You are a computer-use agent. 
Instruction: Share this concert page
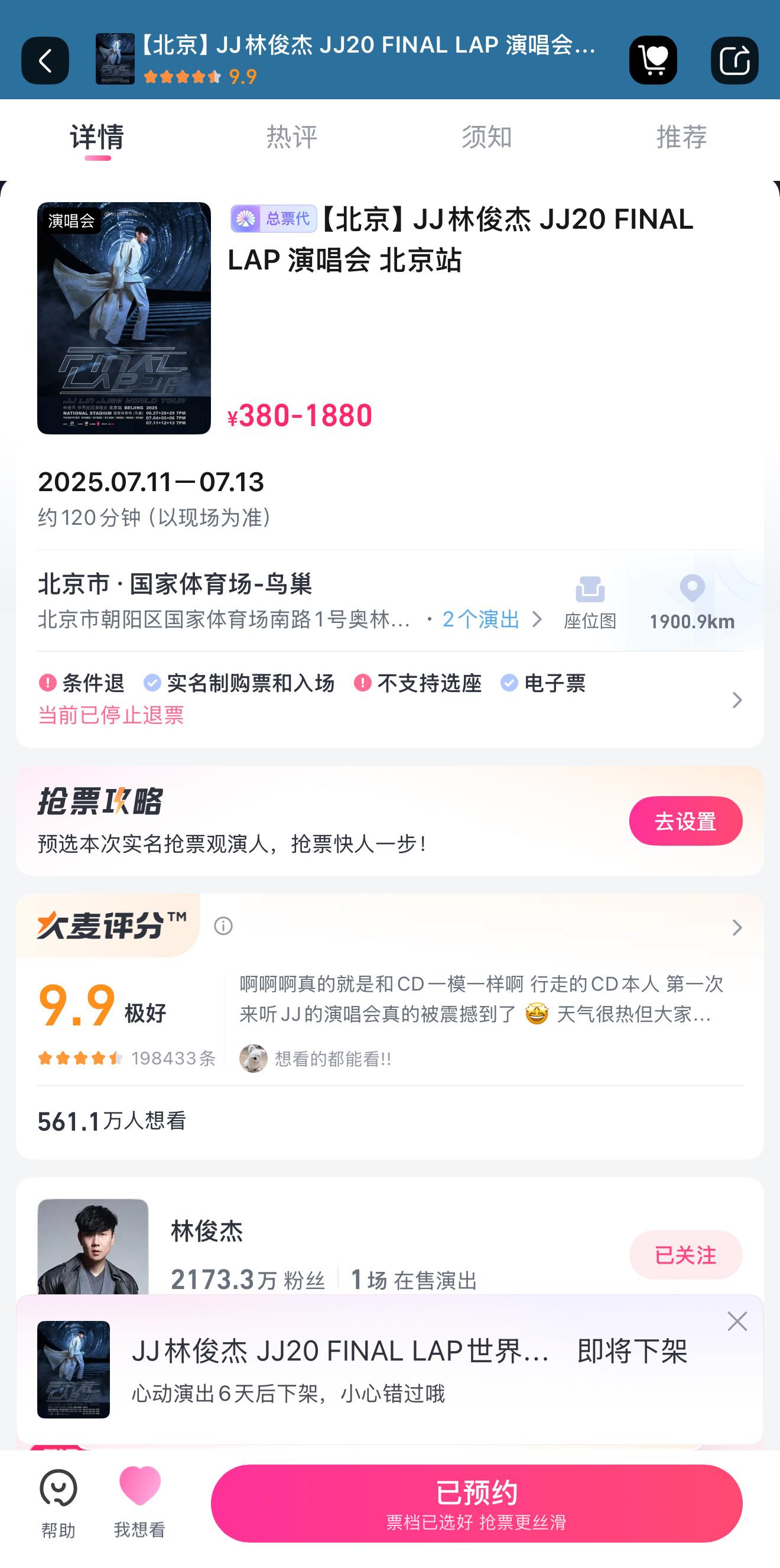734,60
